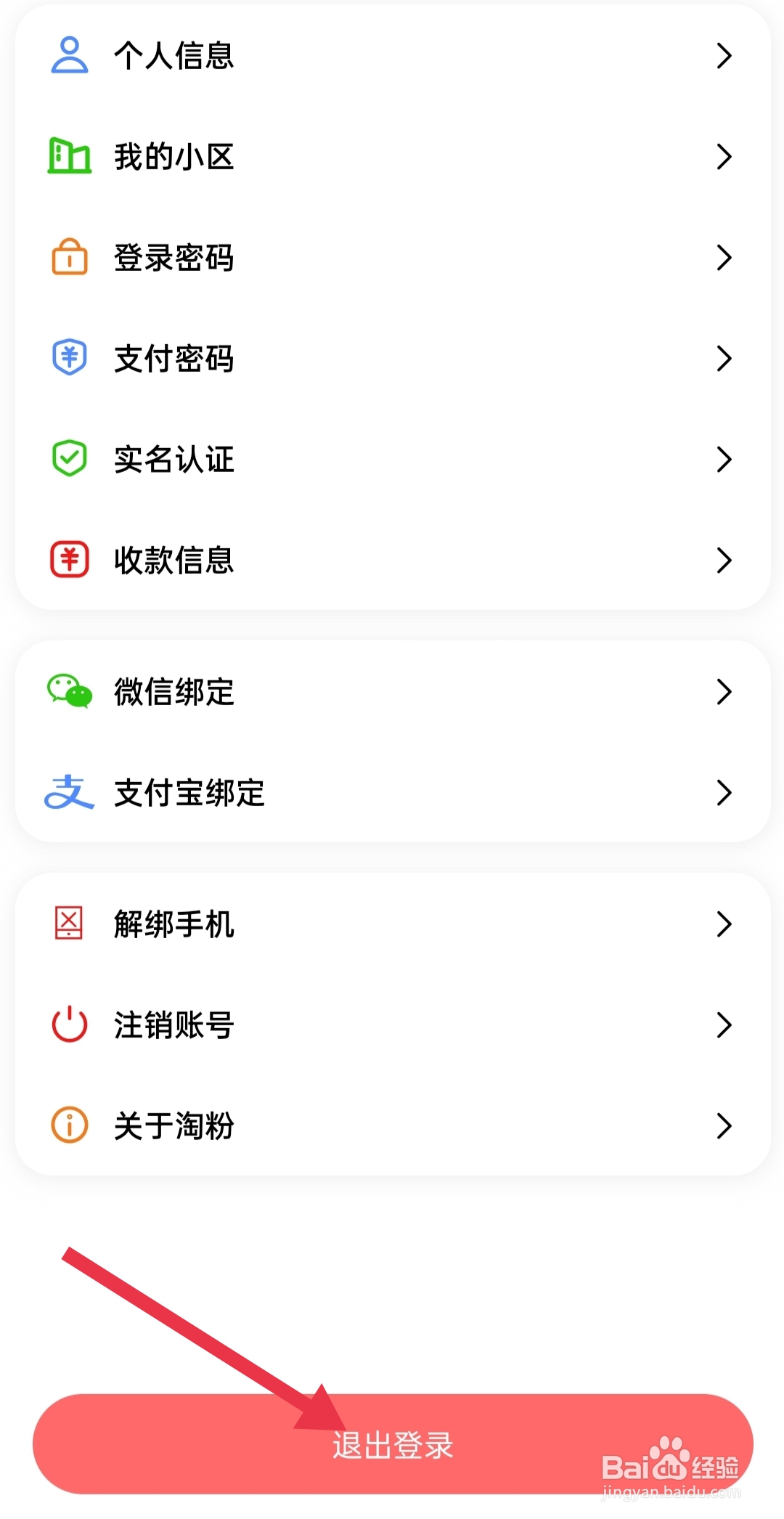Viewport: 784px width, 1519px height.
Task: Click the red phone icon for 解绑手机
Action: tap(68, 924)
